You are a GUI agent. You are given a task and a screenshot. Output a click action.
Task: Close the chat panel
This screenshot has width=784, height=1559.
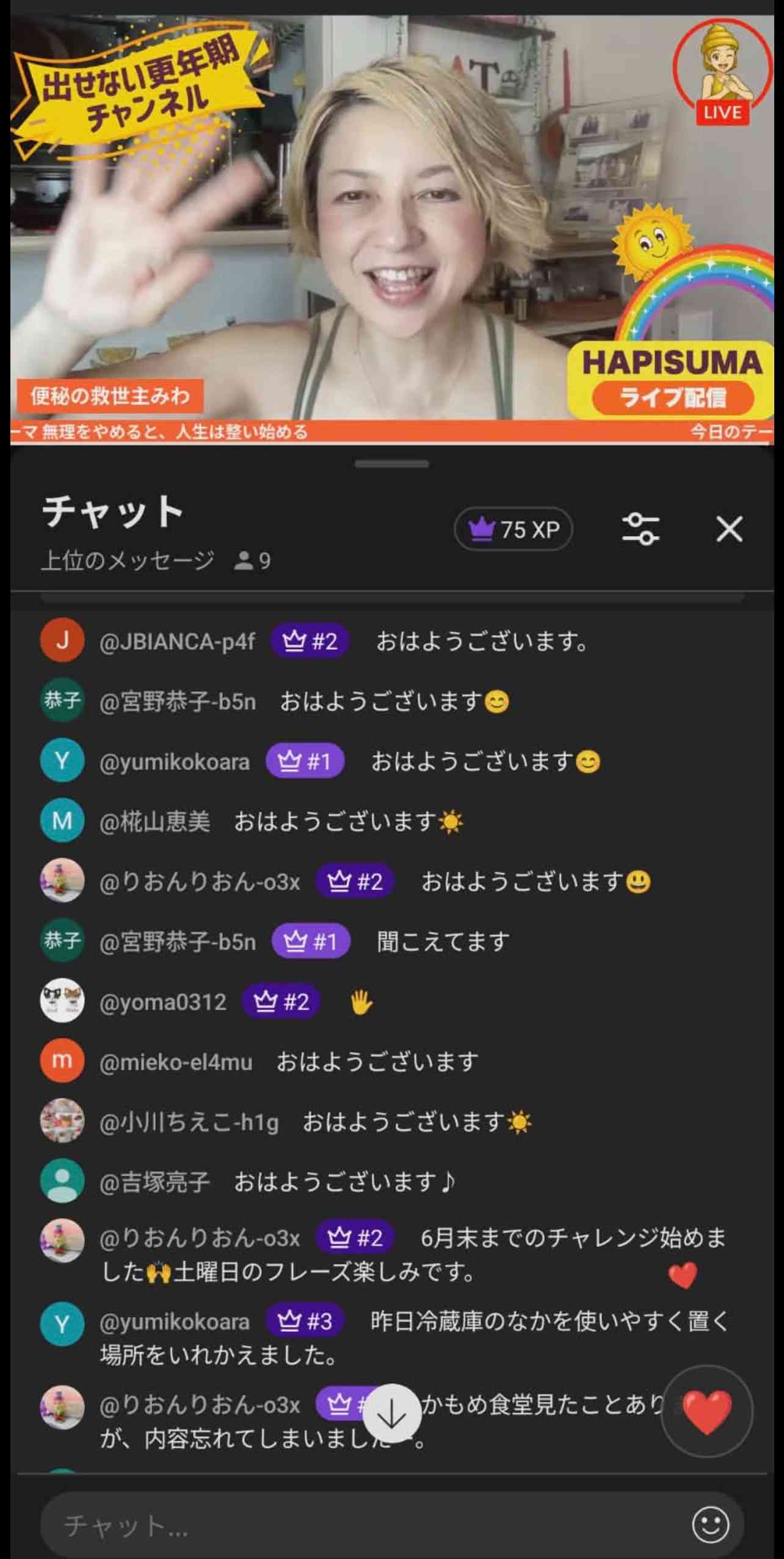[x=729, y=529]
